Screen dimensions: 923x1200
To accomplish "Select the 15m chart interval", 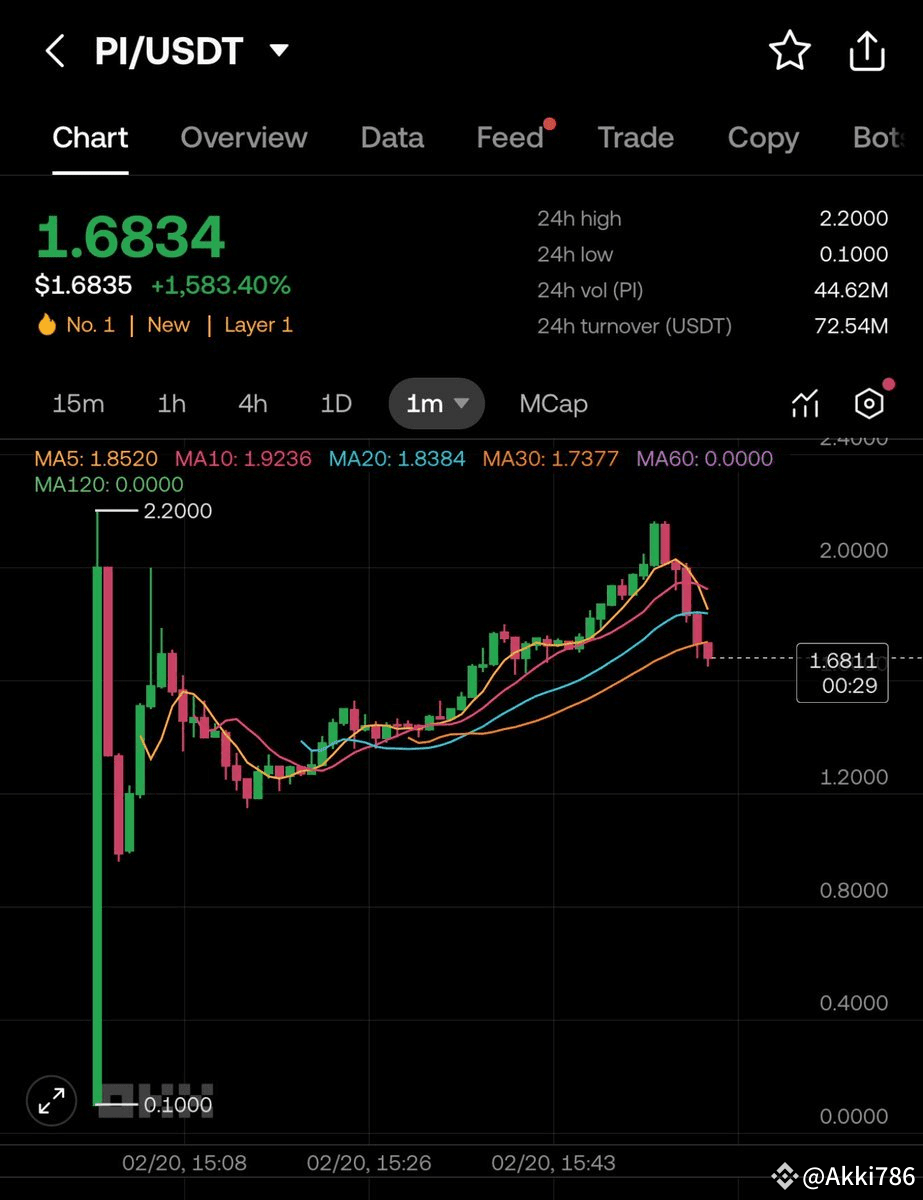I will (x=78, y=404).
